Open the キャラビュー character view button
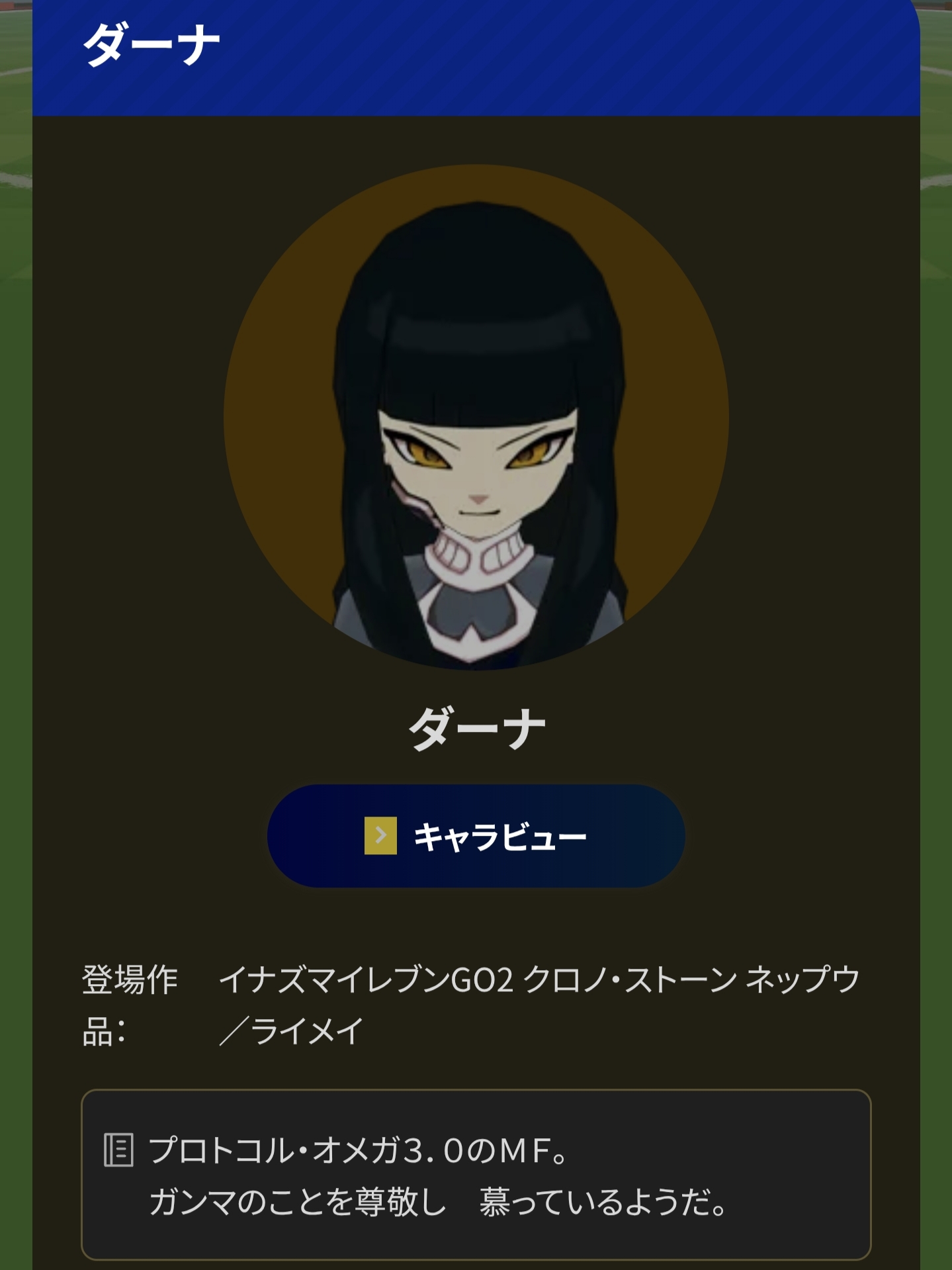Viewport: 952px width, 1270px height. tap(476, 836)
